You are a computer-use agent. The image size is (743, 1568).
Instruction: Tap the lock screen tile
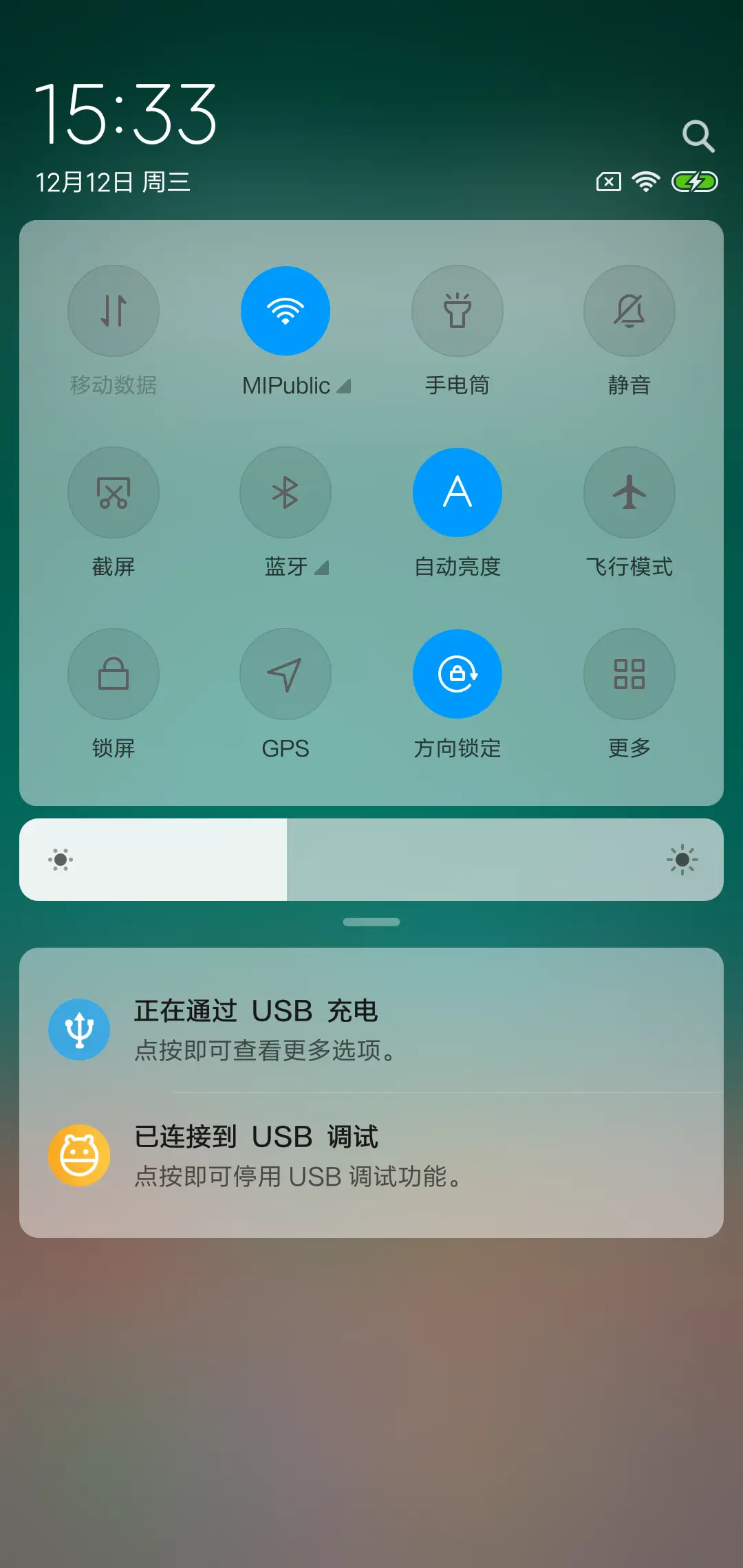(114, 674)
